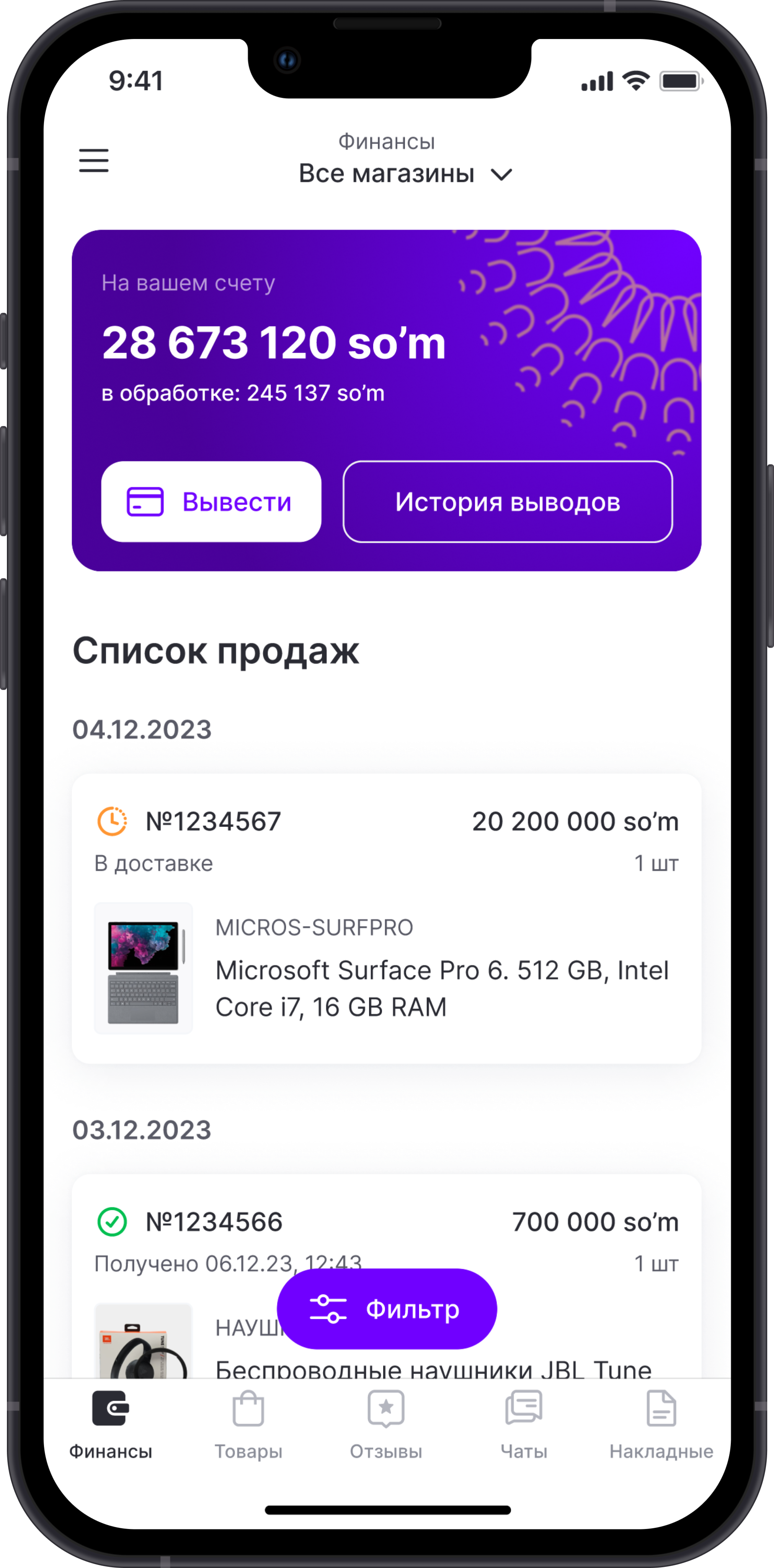Open История выводов withdrawal history

tap(508, 501)
